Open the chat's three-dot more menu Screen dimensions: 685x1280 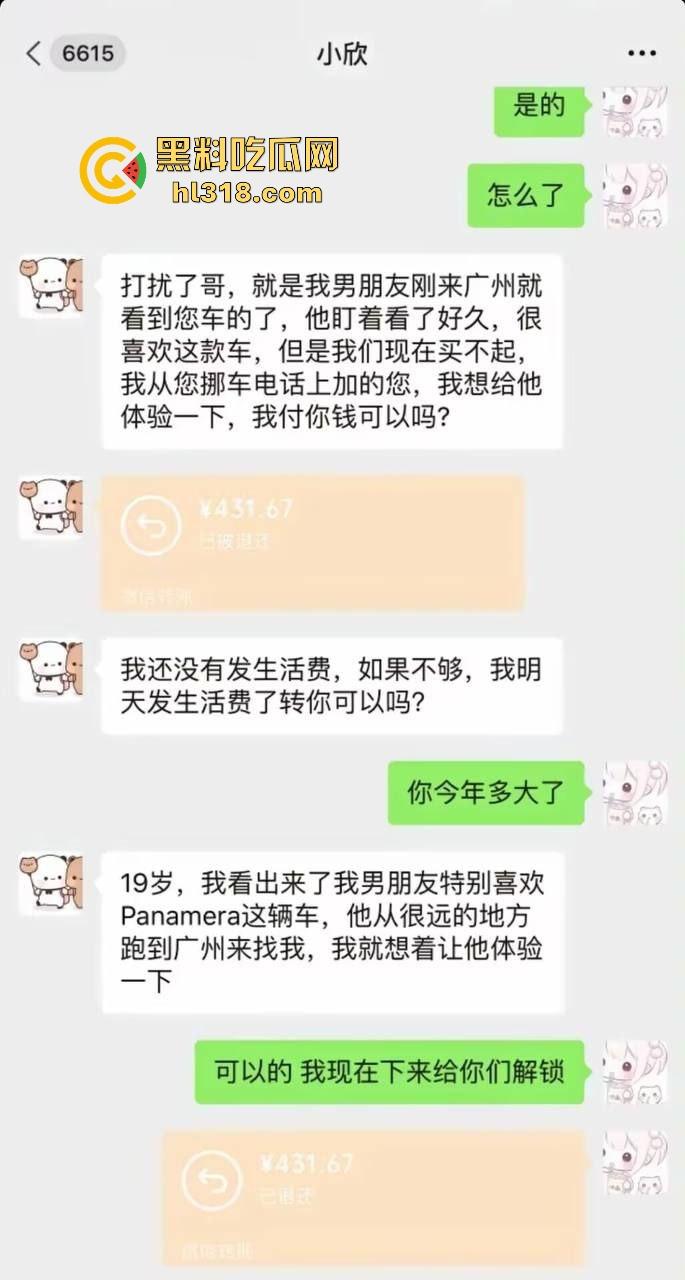(642, 54)
